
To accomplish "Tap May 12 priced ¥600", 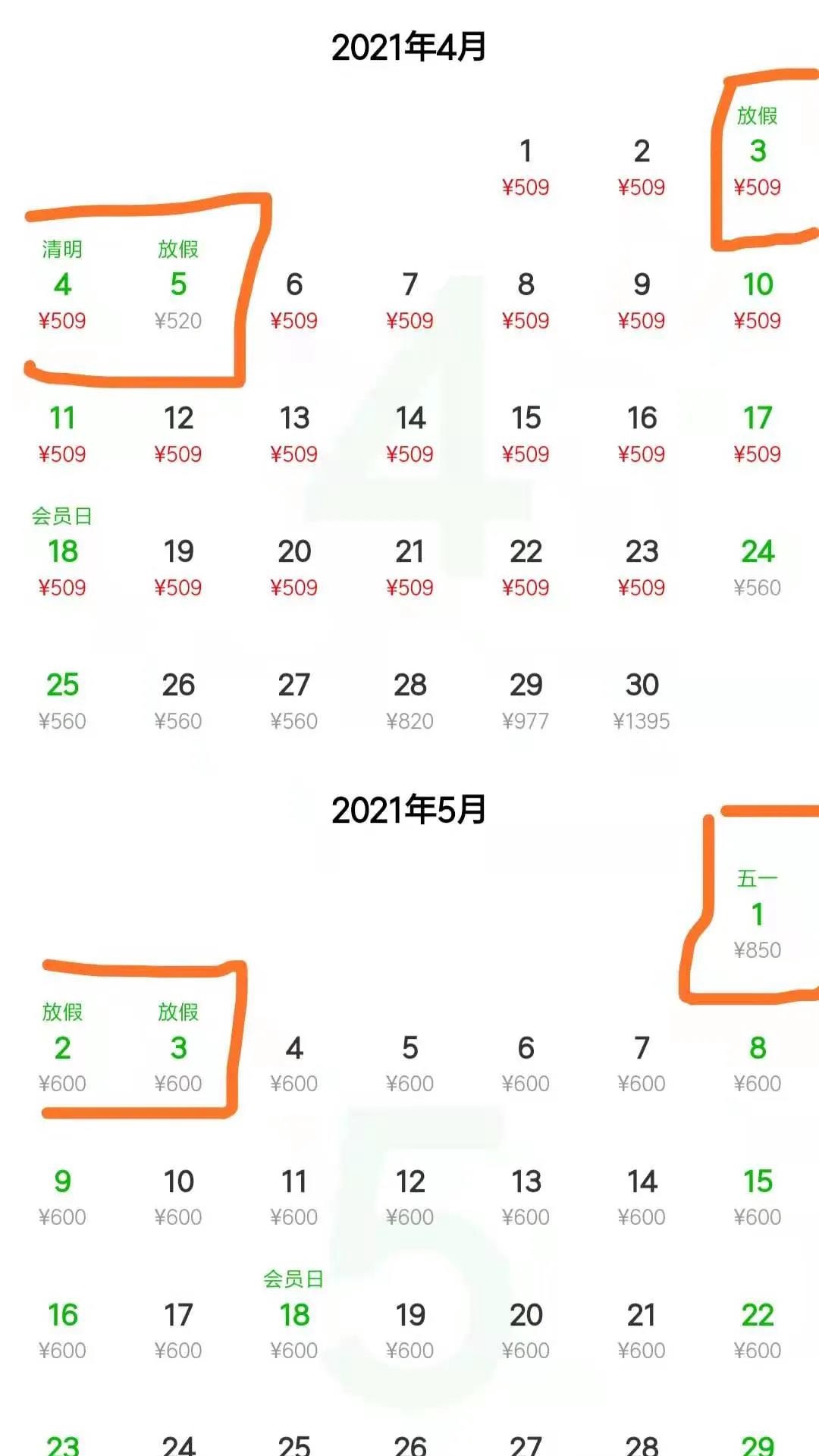I will coord(409,1193).
